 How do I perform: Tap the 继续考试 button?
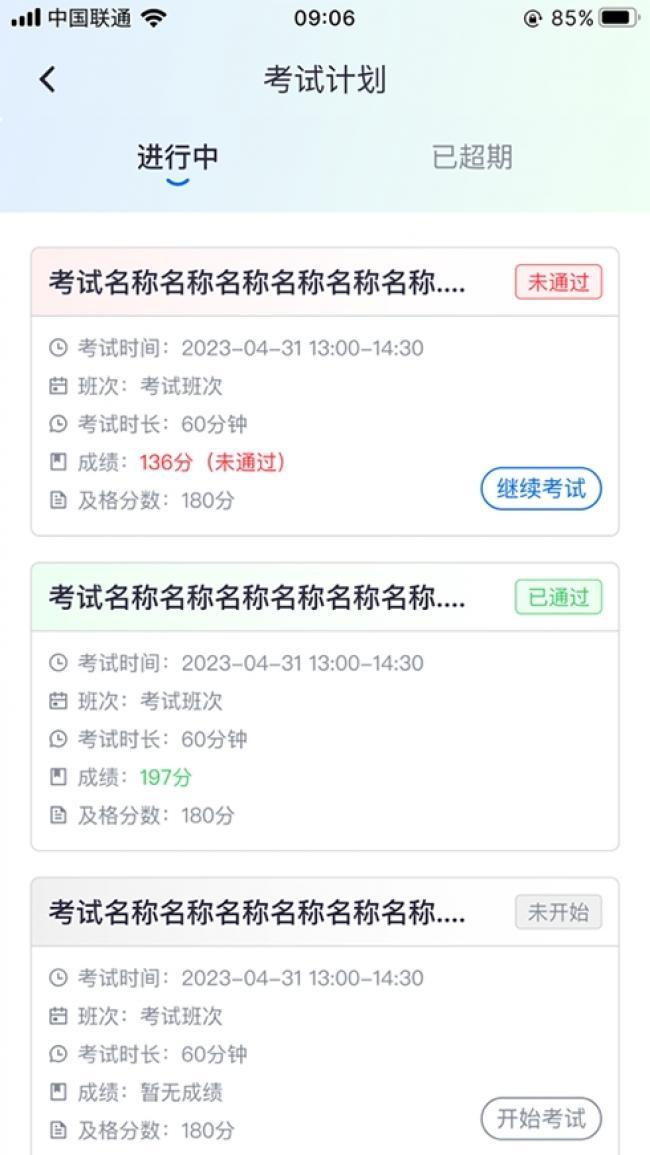(x=541, y=489)
